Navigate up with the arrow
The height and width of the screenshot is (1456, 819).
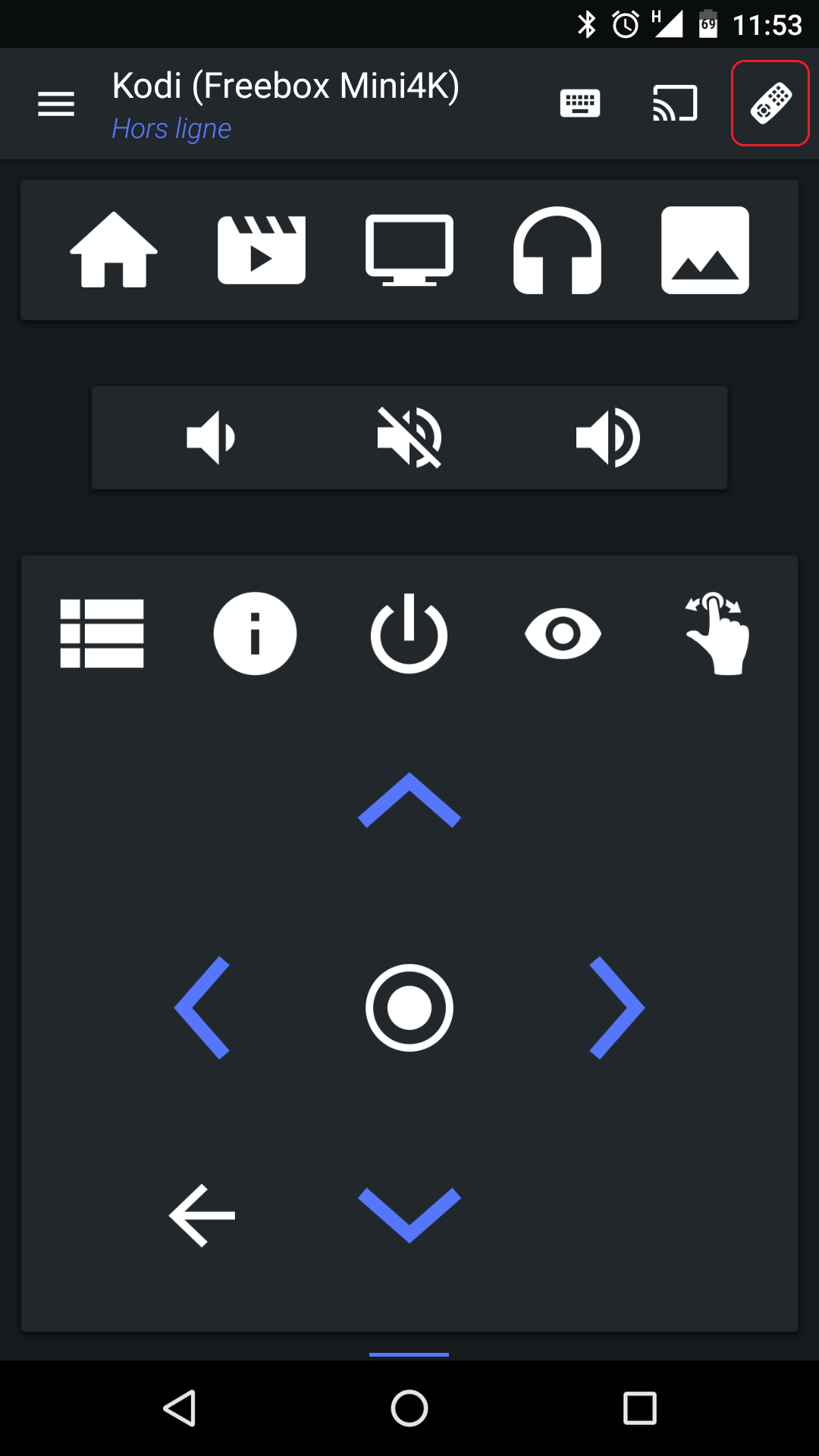409,800
